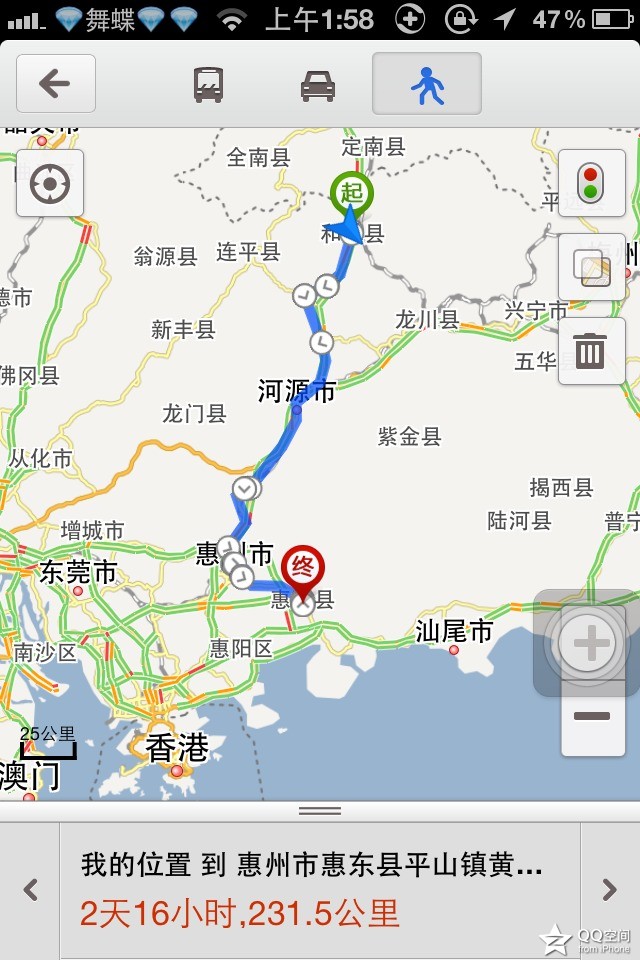Switch to the bus transit route mode
Screen dimensions: 640x960
pos(208,84)
